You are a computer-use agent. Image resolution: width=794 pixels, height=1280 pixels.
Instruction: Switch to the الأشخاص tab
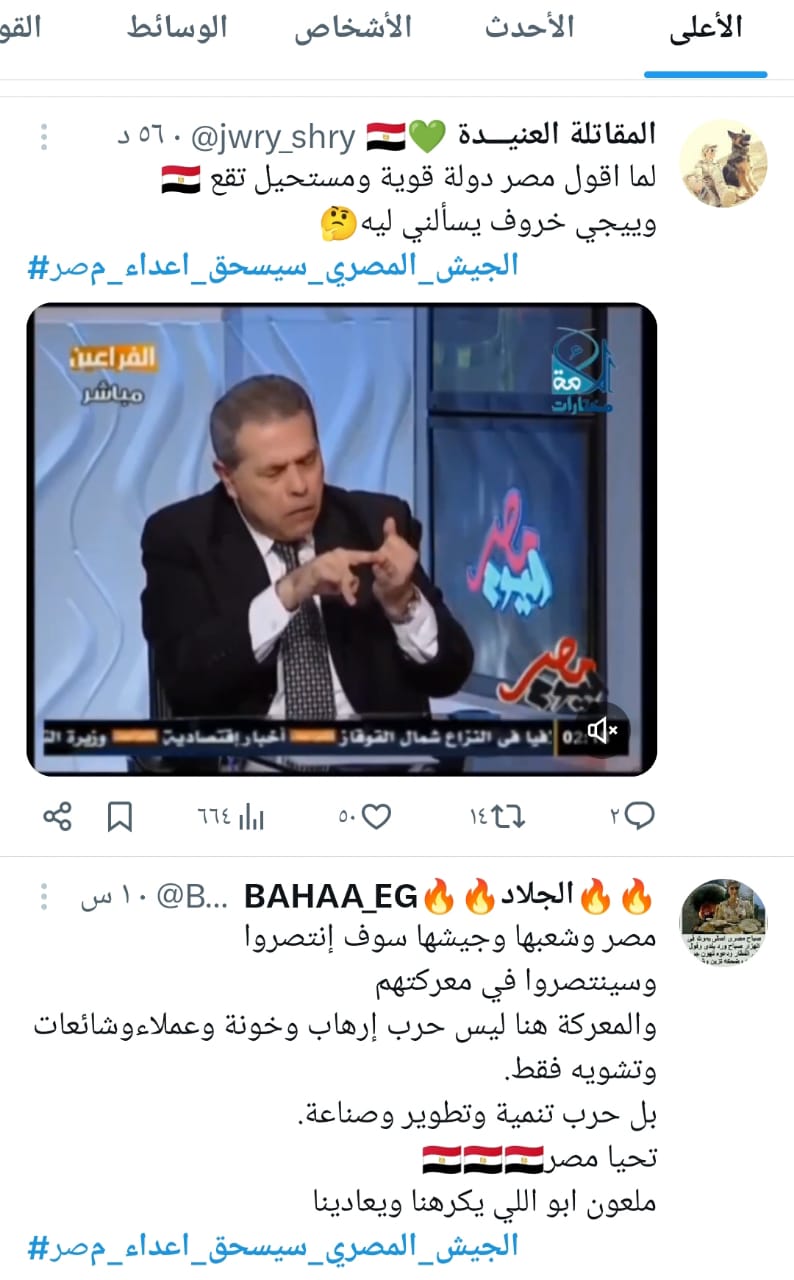point(352,28)
